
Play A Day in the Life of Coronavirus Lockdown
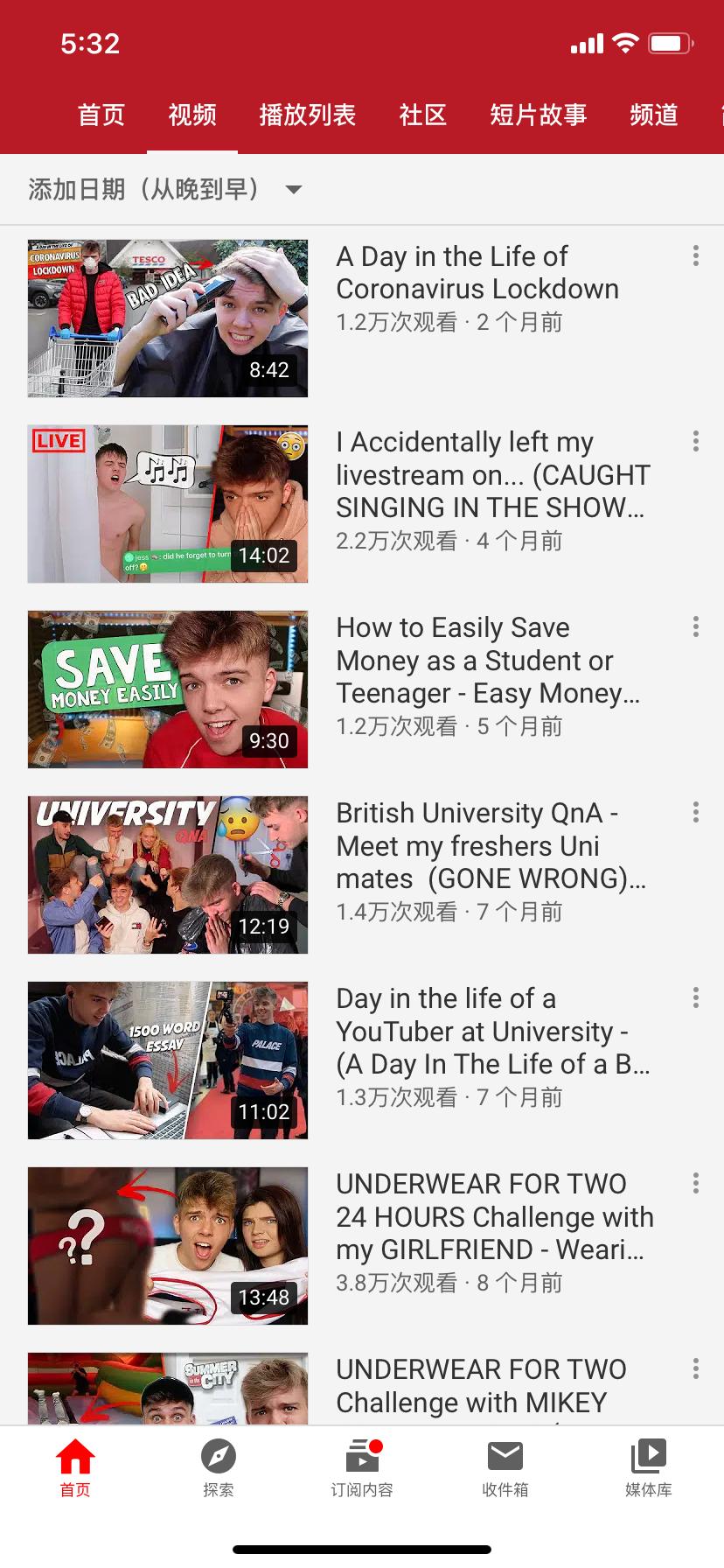click(x=168, y=318)
